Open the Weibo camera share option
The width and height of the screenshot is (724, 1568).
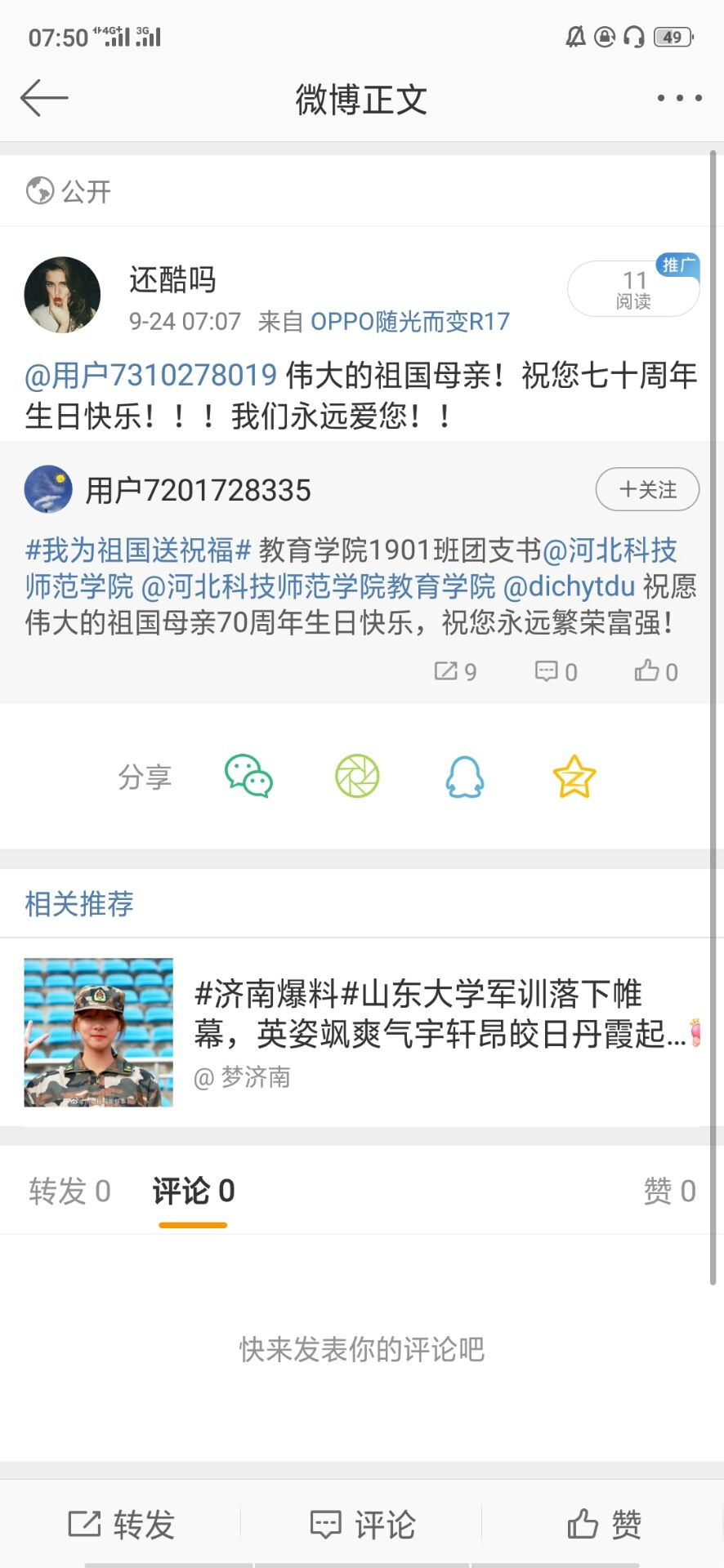point(357,777)
